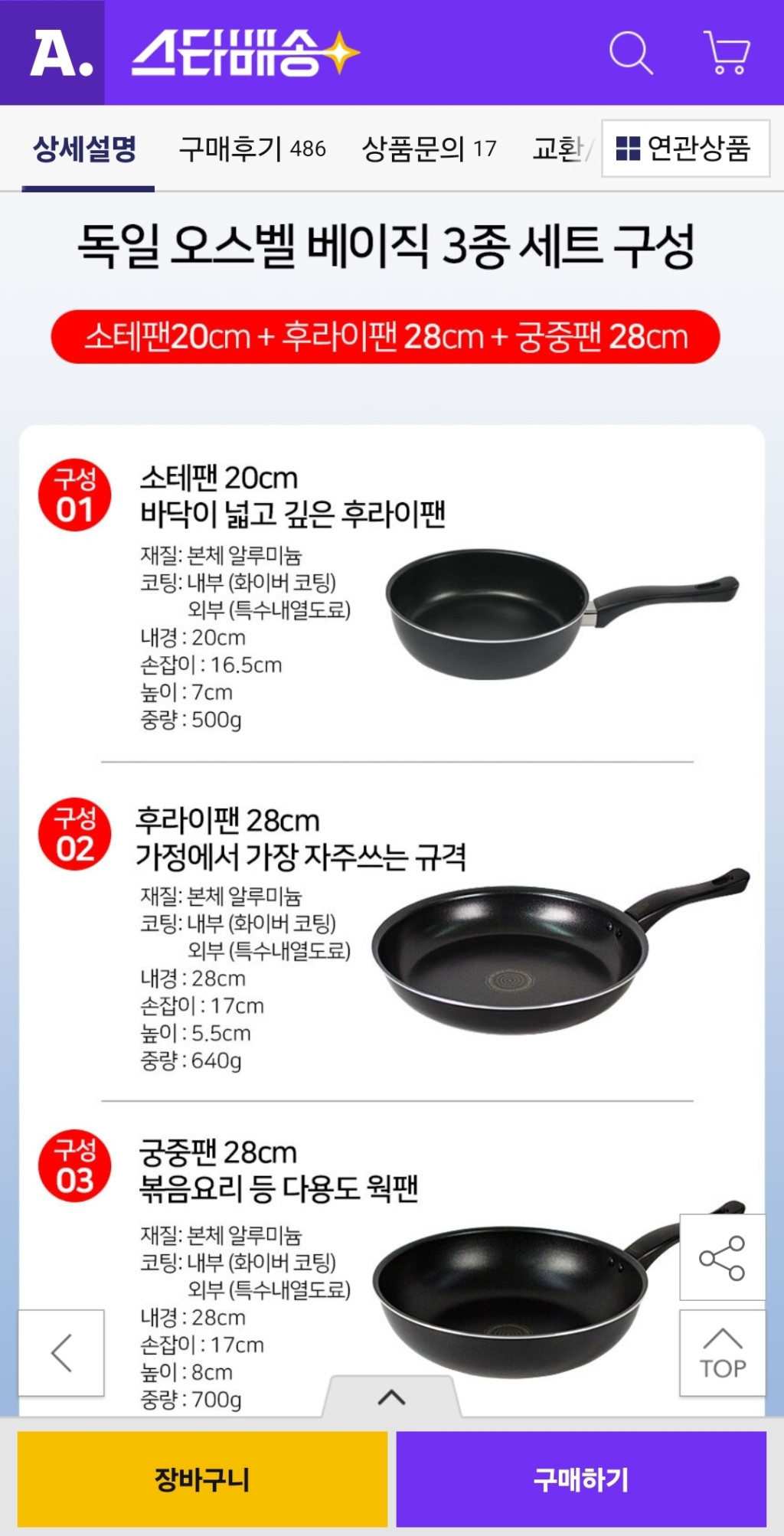
Task: Go back with the left arrow
Action: pyautogui.click(x=61, y=1353)
